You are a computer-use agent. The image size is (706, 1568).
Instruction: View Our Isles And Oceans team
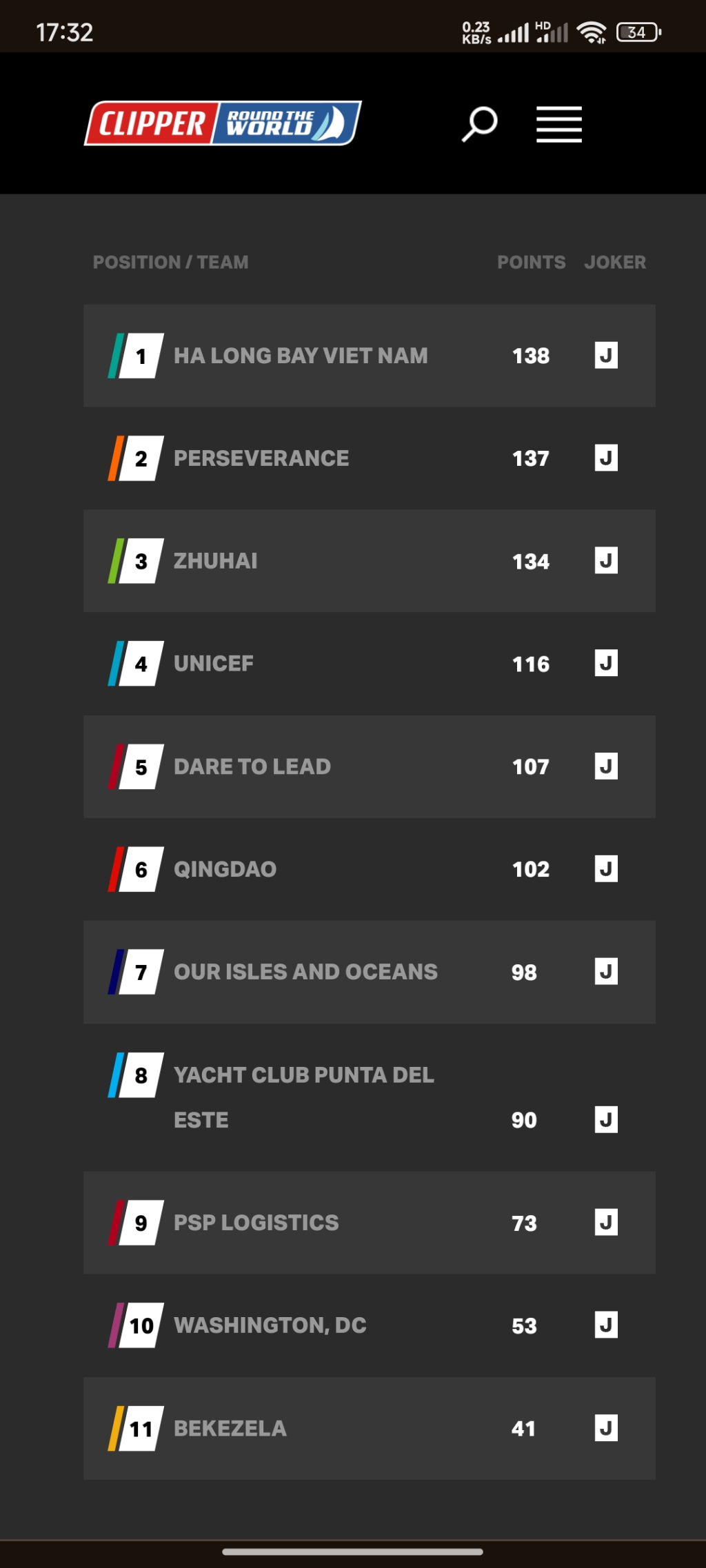point(370,972)
